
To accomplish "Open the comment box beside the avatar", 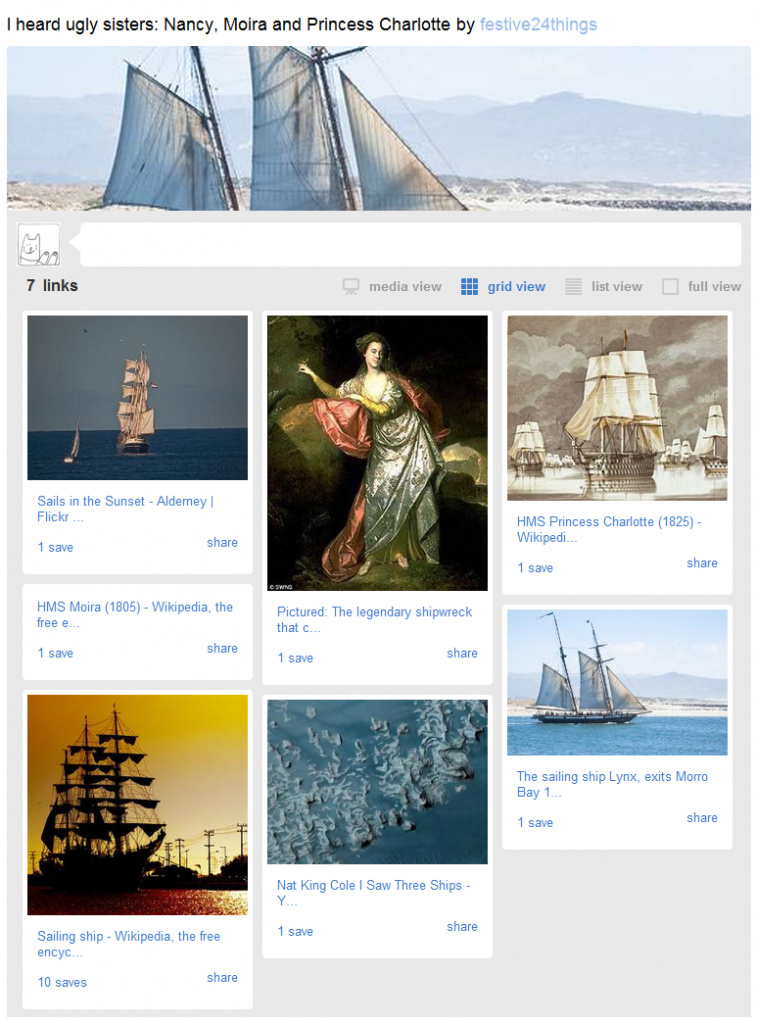I will click(410, 244).
